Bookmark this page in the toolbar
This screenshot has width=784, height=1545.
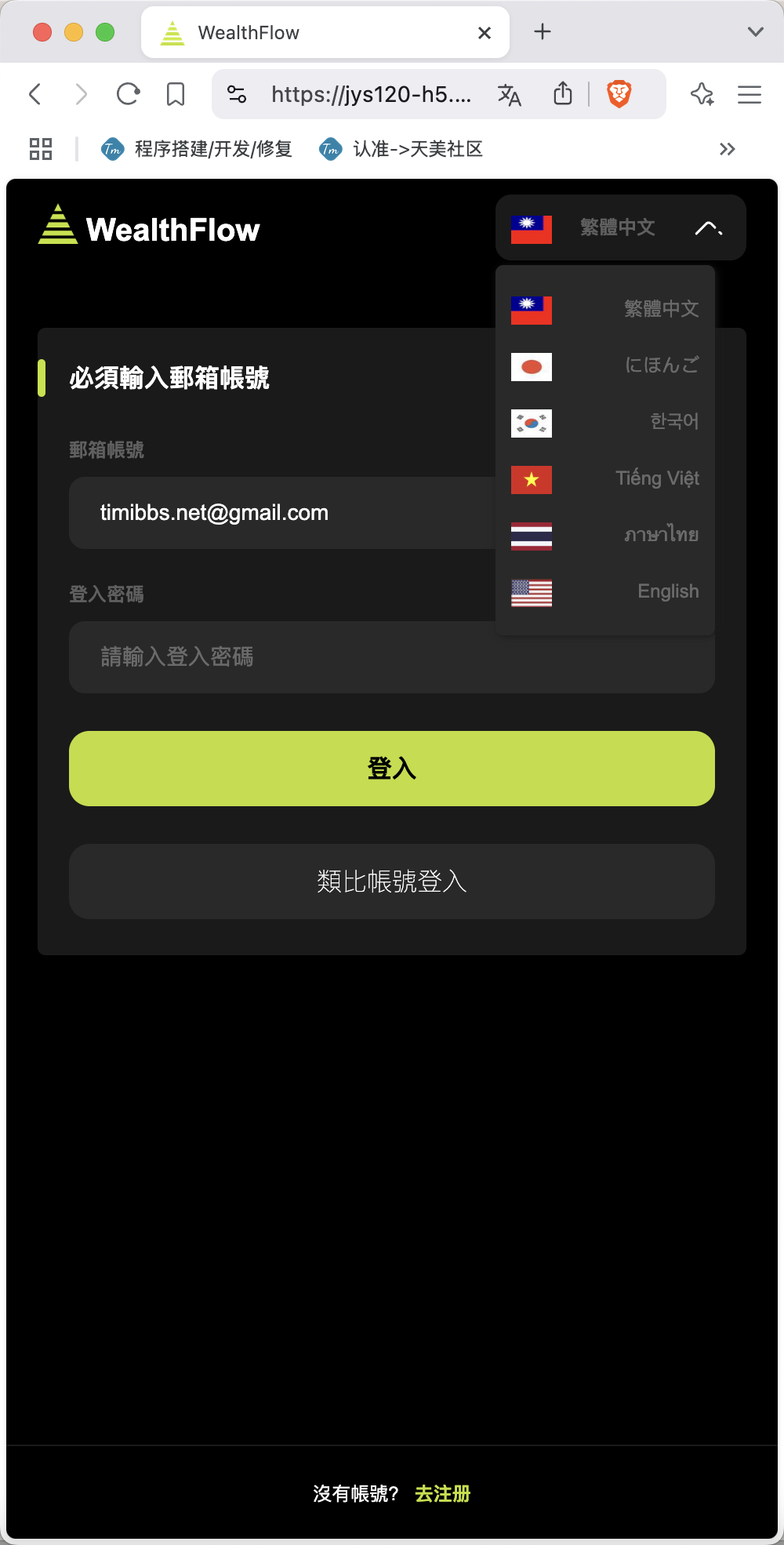[176, 94]
